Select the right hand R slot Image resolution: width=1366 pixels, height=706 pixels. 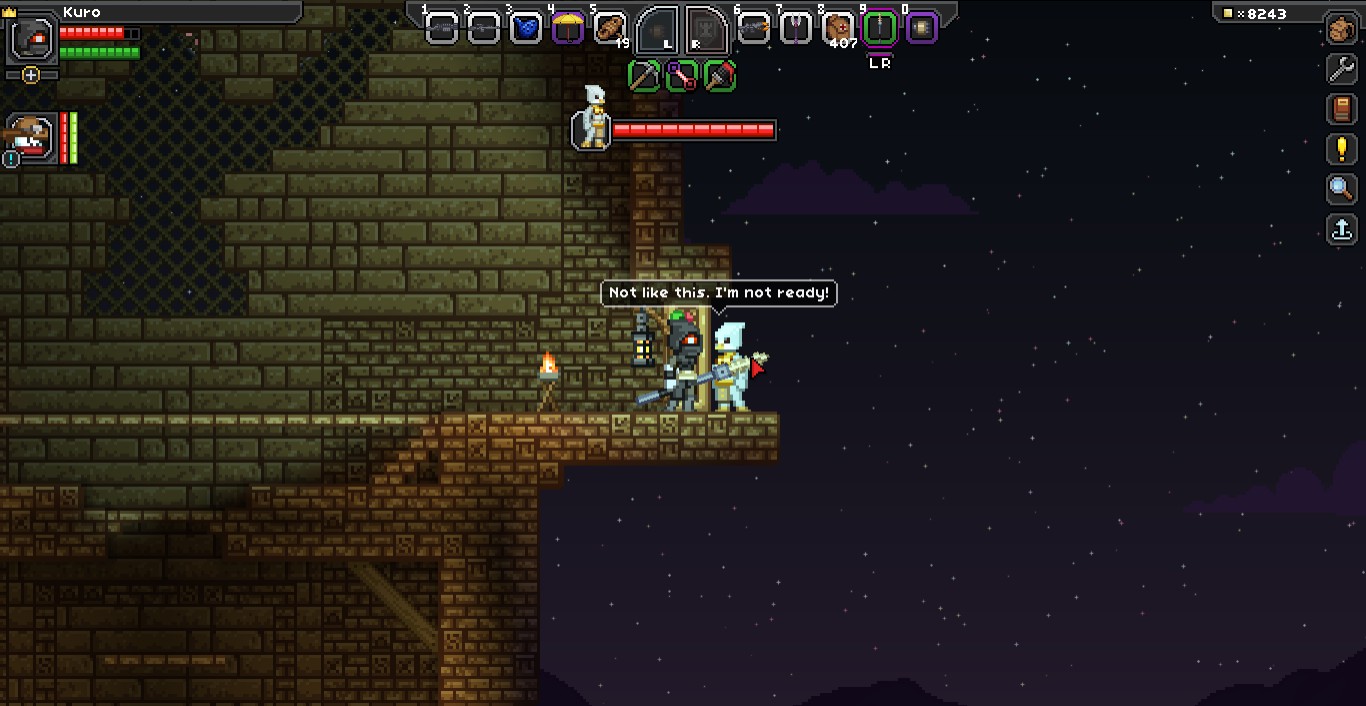706,30
